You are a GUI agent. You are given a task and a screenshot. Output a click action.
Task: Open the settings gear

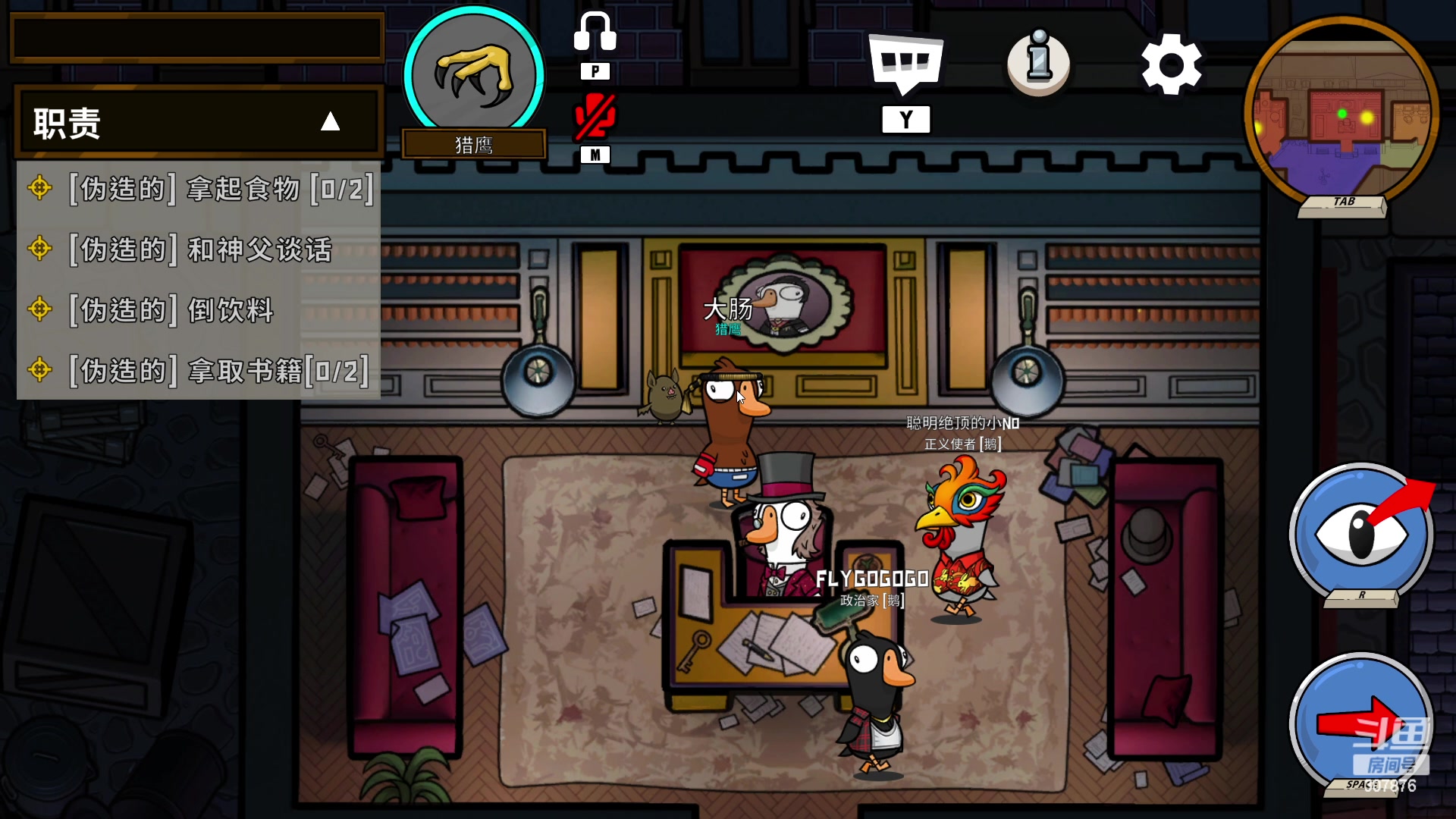(x=1171, y=64)
